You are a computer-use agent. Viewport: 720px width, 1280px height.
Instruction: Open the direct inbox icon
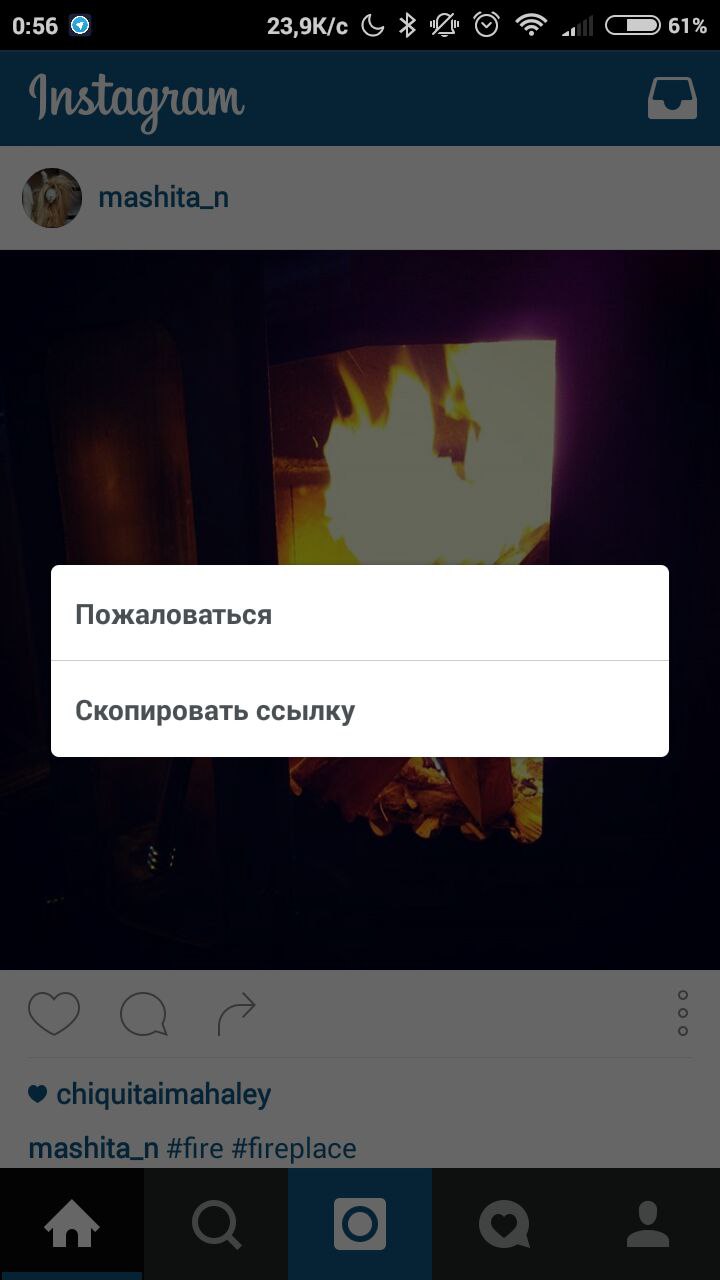[671, 98]
